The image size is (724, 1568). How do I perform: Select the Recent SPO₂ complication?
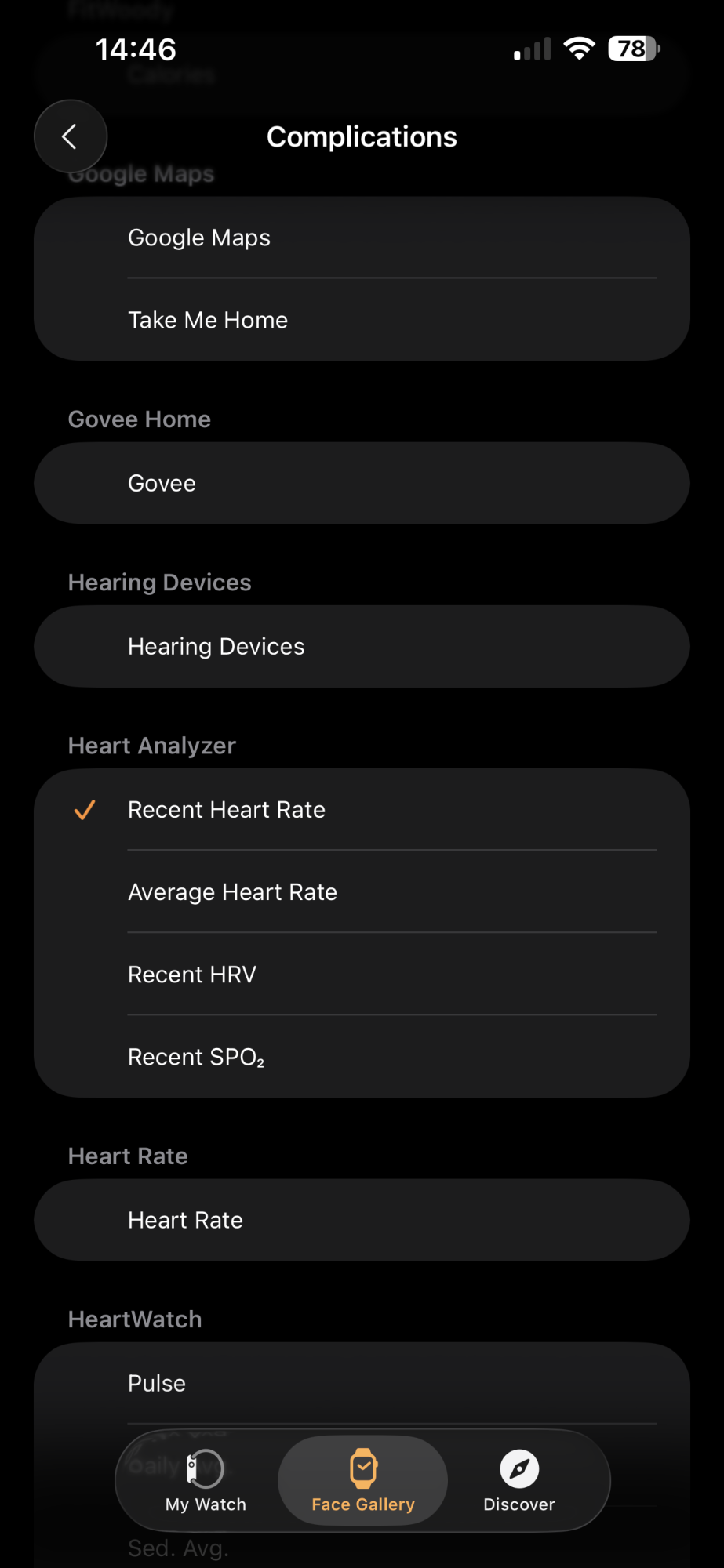coord(362,1057)
